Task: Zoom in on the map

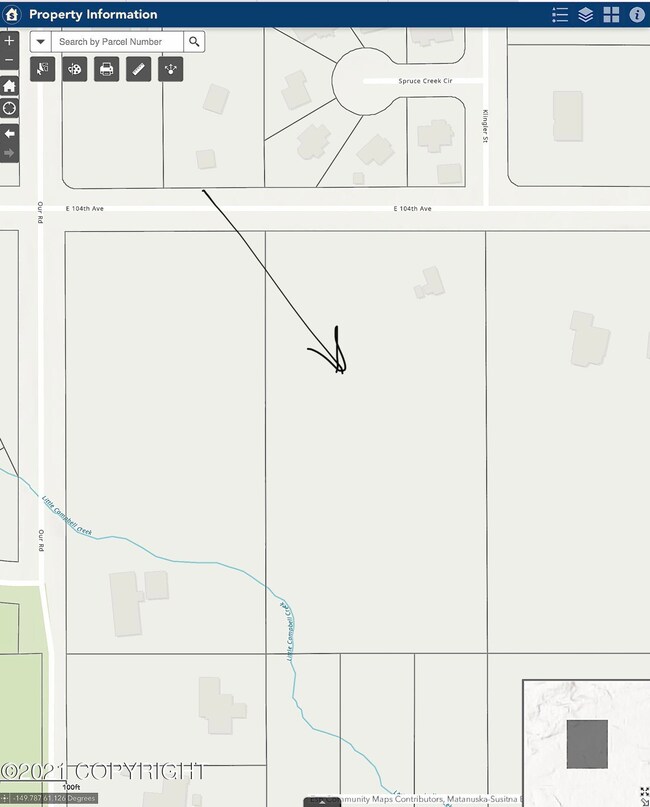Action: [9, 41]
